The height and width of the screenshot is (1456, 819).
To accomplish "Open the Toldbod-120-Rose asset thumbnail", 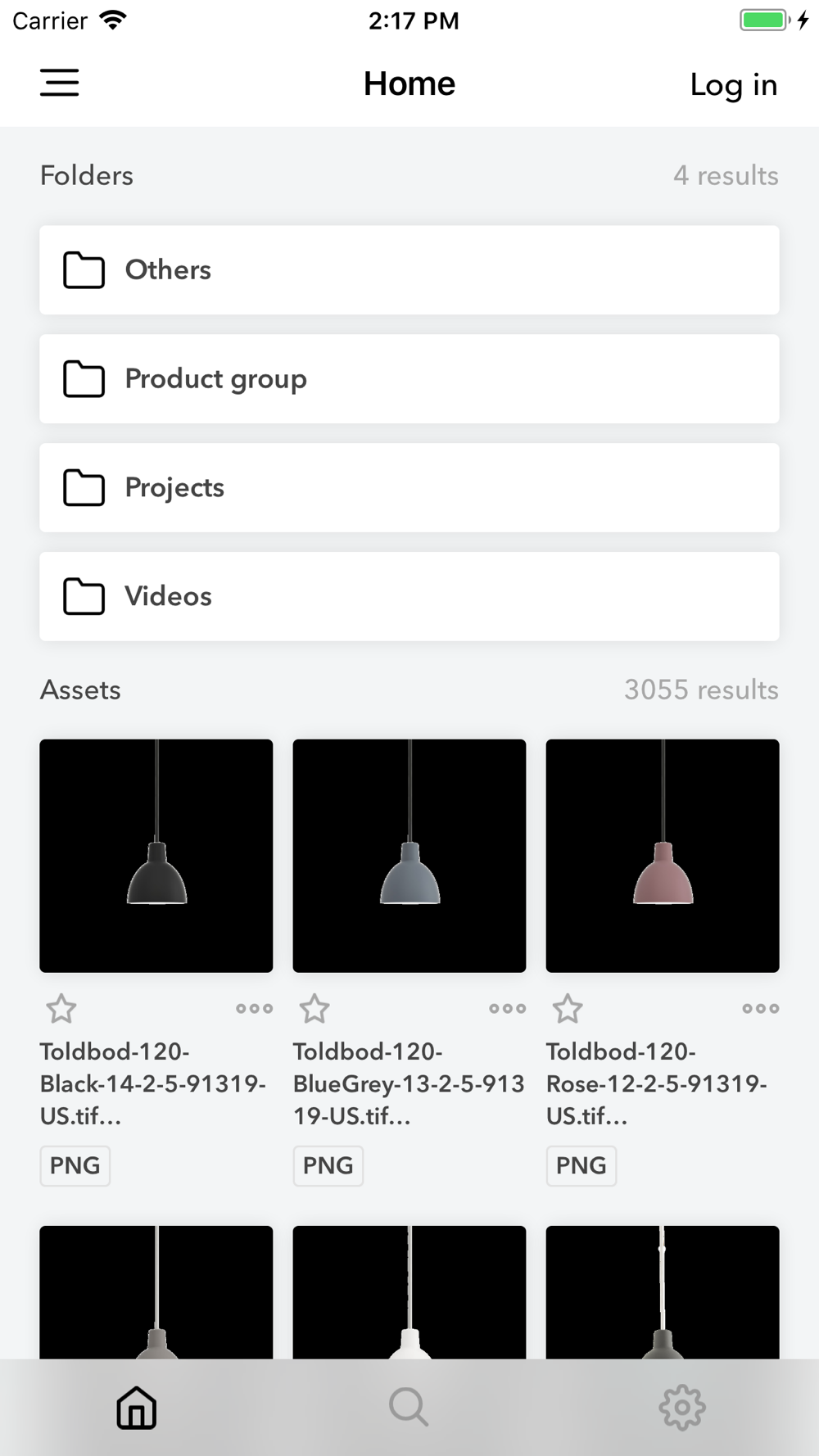I will pyautogui.click(x=663, y=856).
